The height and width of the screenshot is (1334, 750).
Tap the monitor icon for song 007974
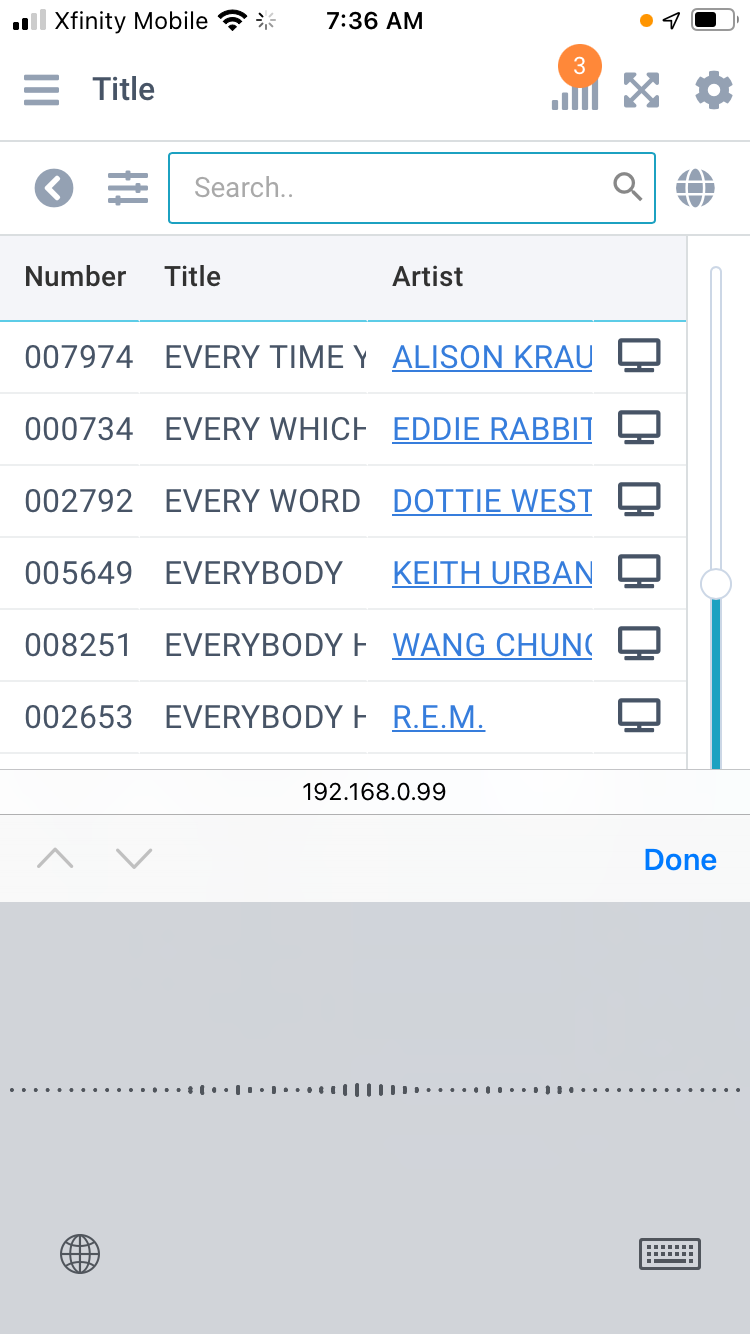pos(639,356)
